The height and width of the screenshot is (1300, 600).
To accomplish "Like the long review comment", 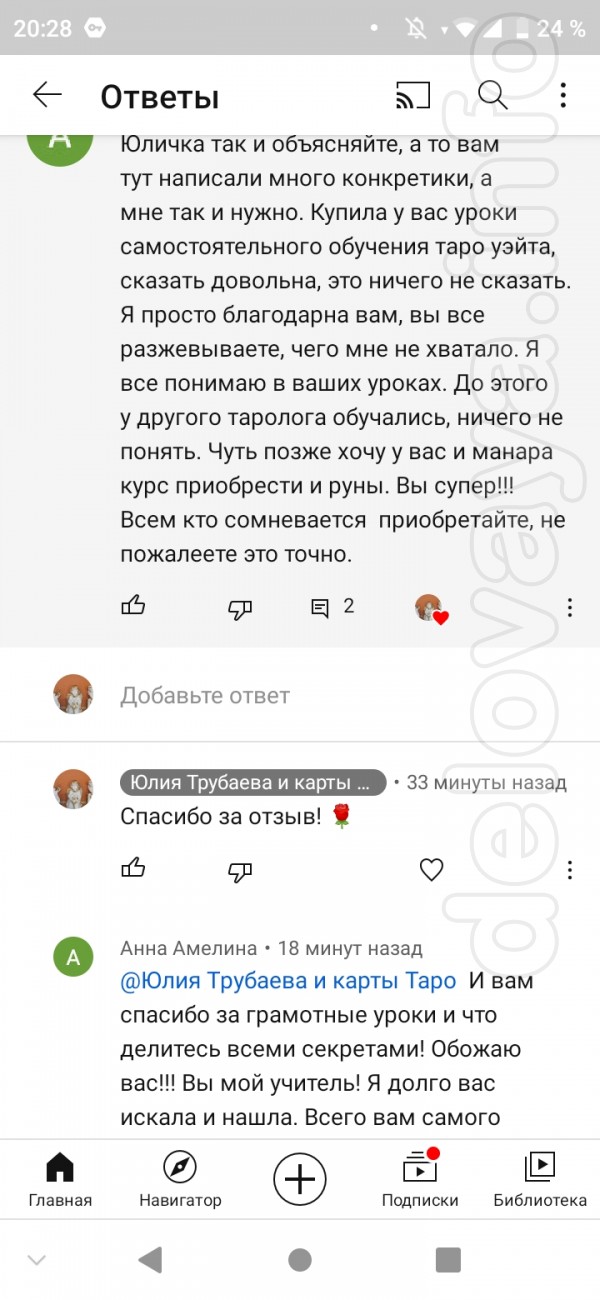I will (133, 606).
